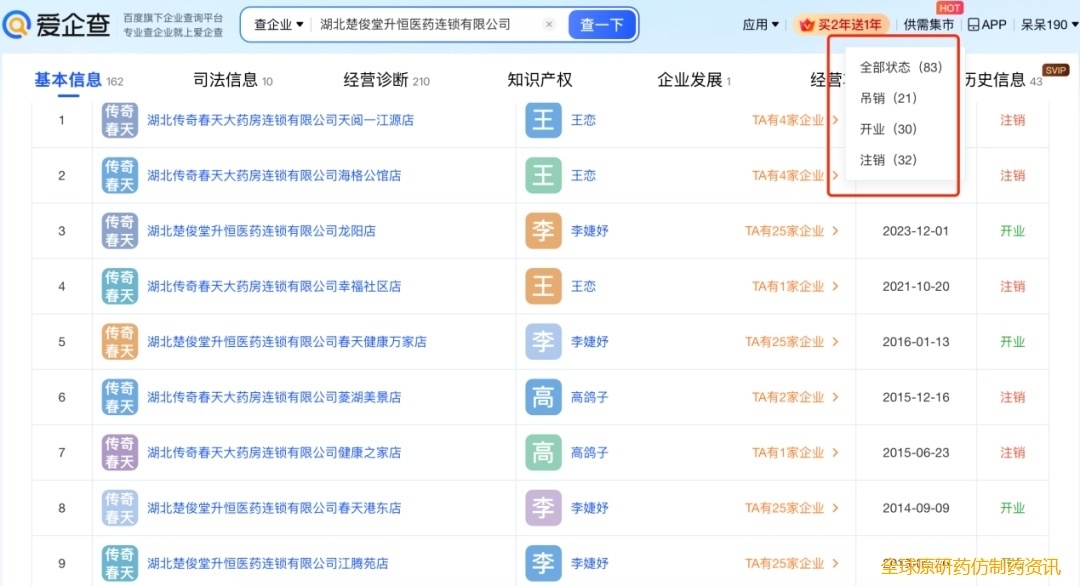Expand the 应用 menu
This screenshot has width=1080, height=586.
pos(761,24)
